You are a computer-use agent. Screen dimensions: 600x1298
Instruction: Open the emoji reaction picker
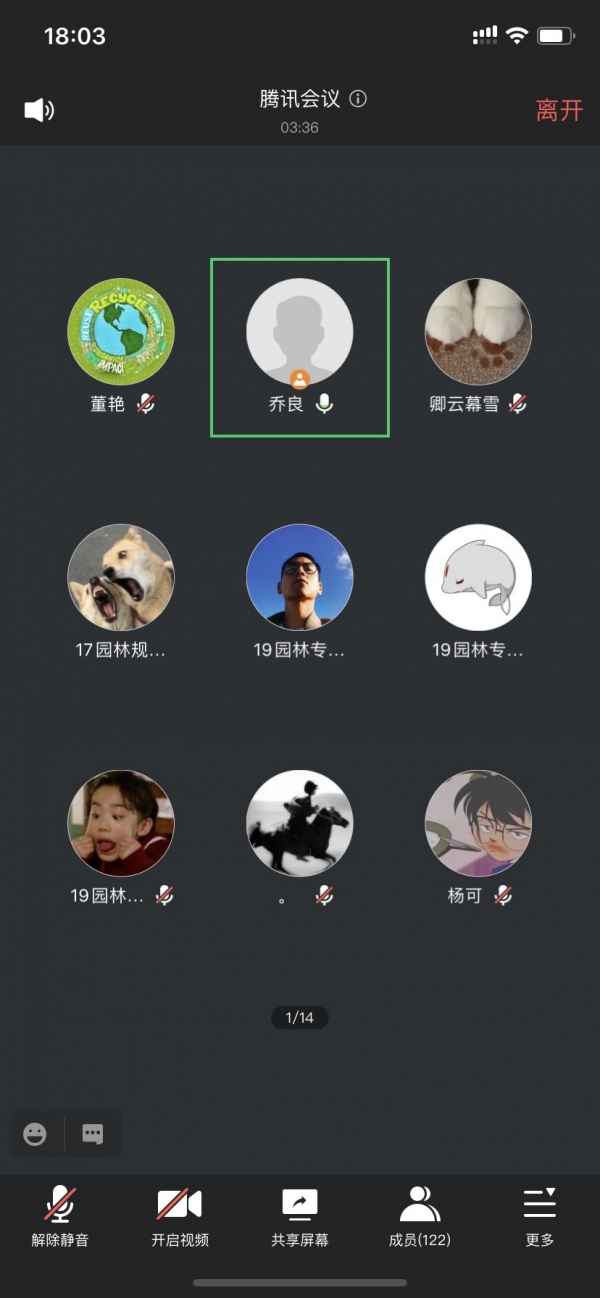(35, 1134)
